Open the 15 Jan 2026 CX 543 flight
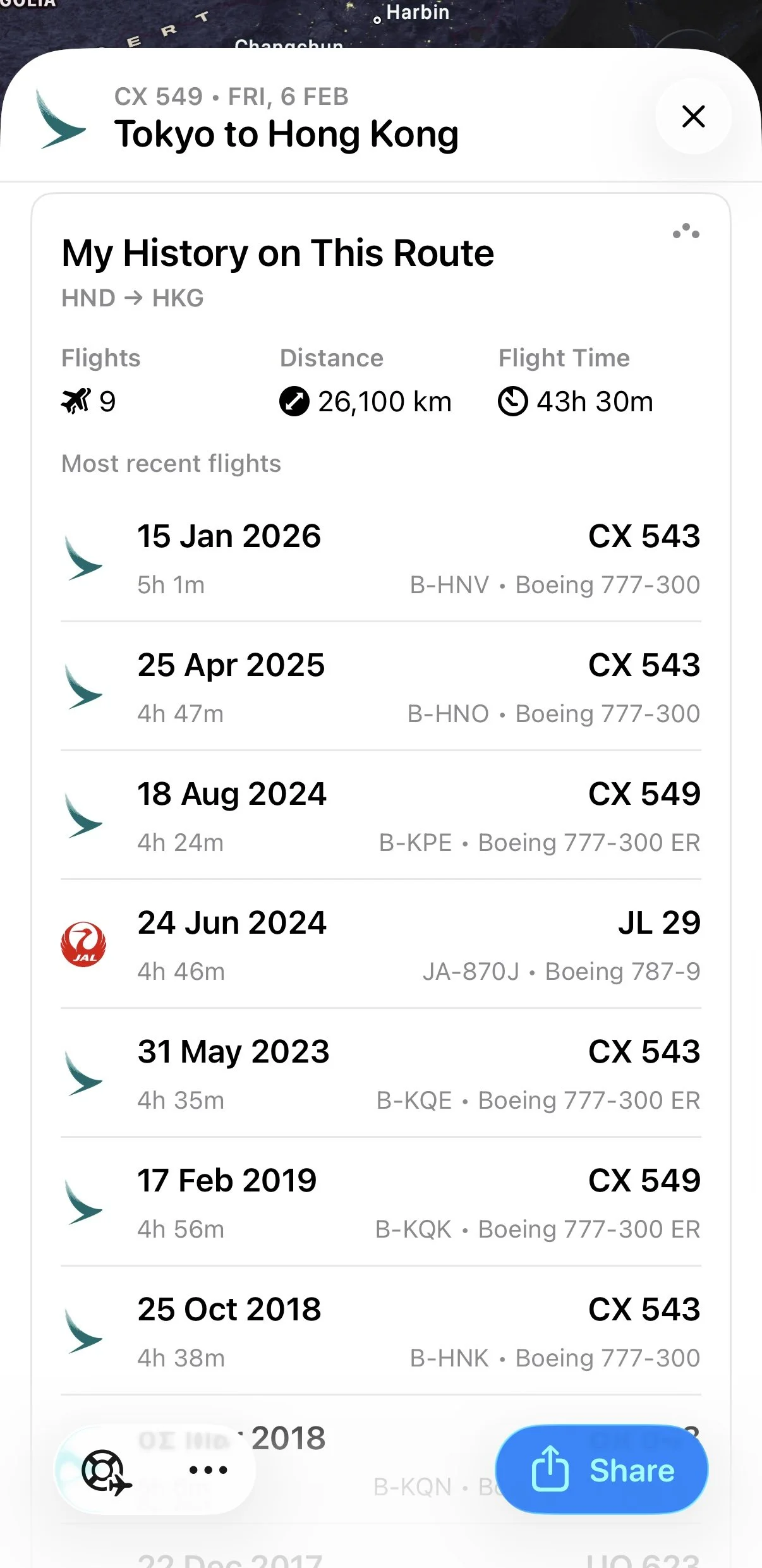This screenshot has width=762, height=1568. pos(380,559)
